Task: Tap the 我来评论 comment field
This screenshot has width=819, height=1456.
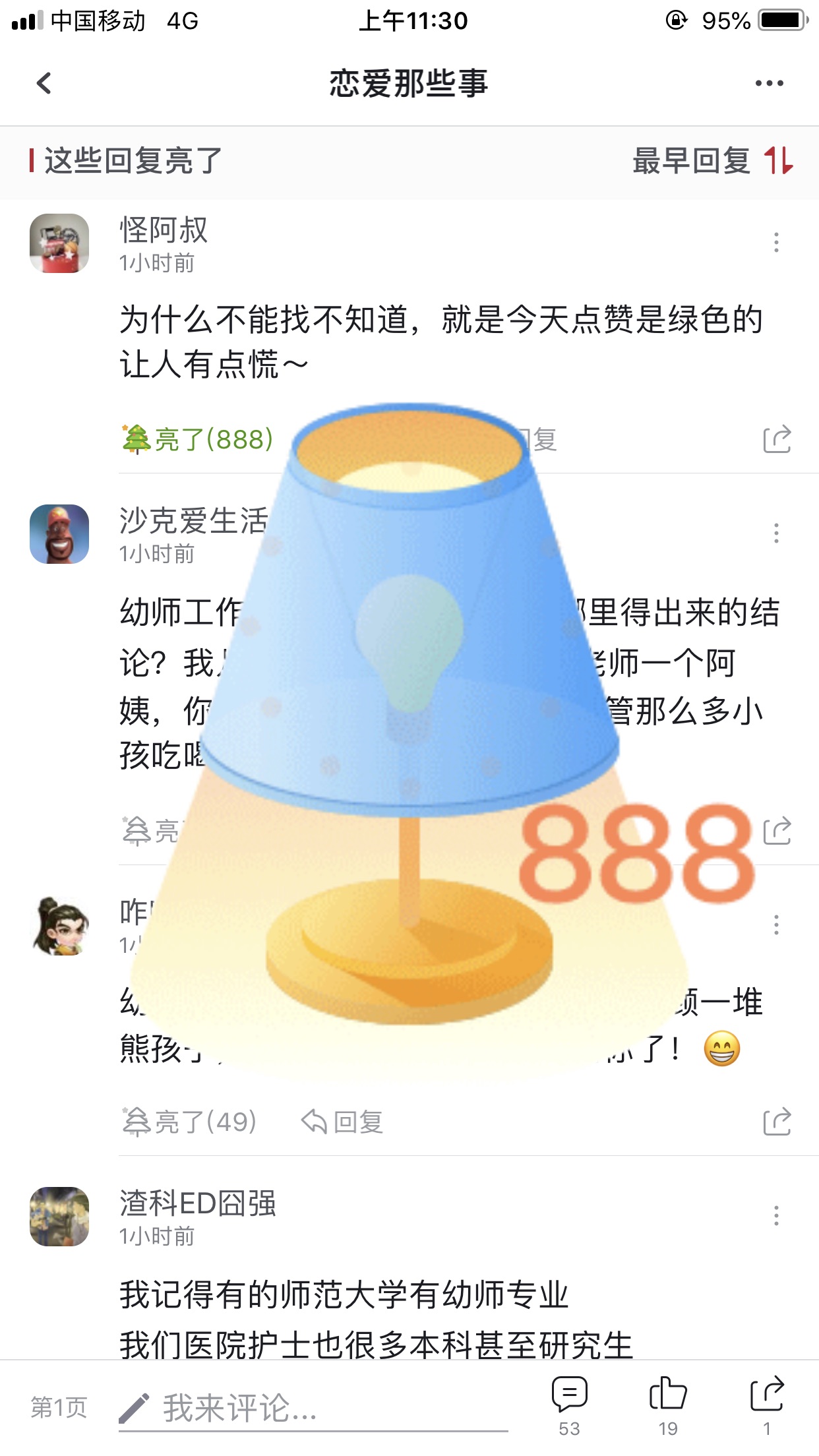Action: coord(313,1409)
